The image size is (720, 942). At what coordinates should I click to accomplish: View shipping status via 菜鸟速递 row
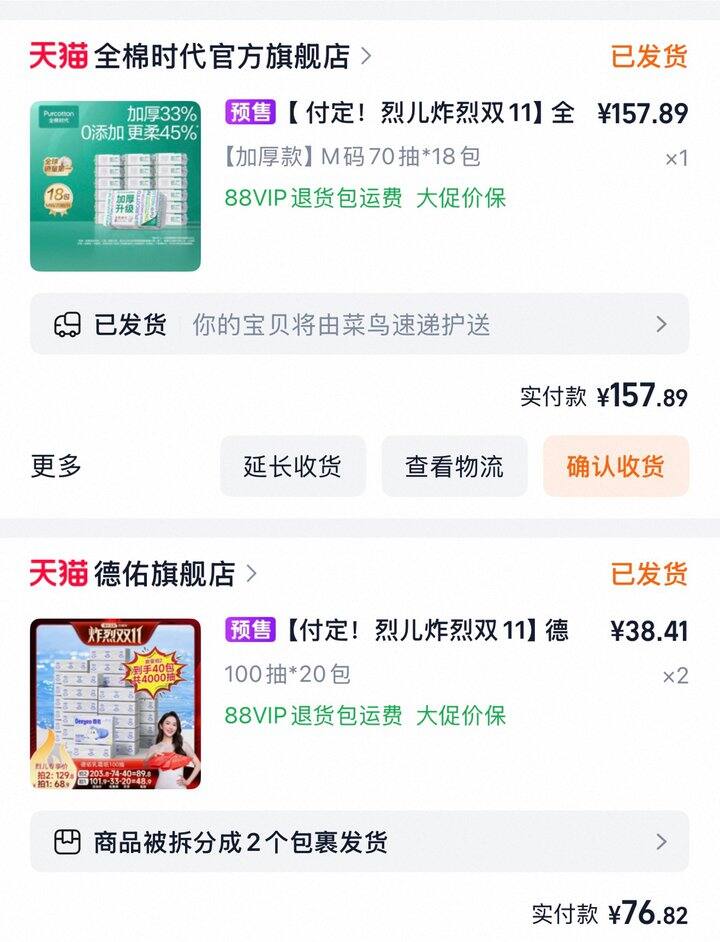359,324
